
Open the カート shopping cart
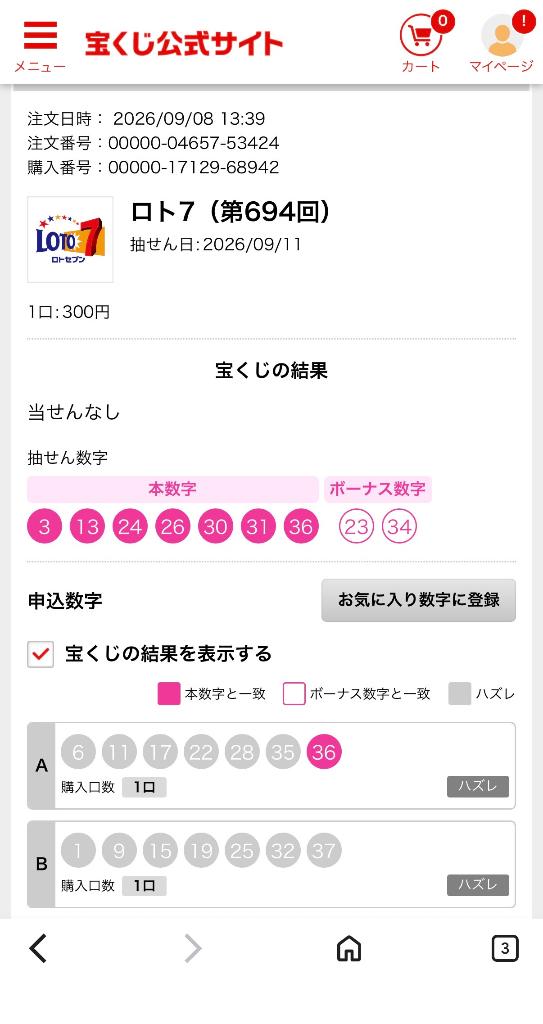pos(421,43)
